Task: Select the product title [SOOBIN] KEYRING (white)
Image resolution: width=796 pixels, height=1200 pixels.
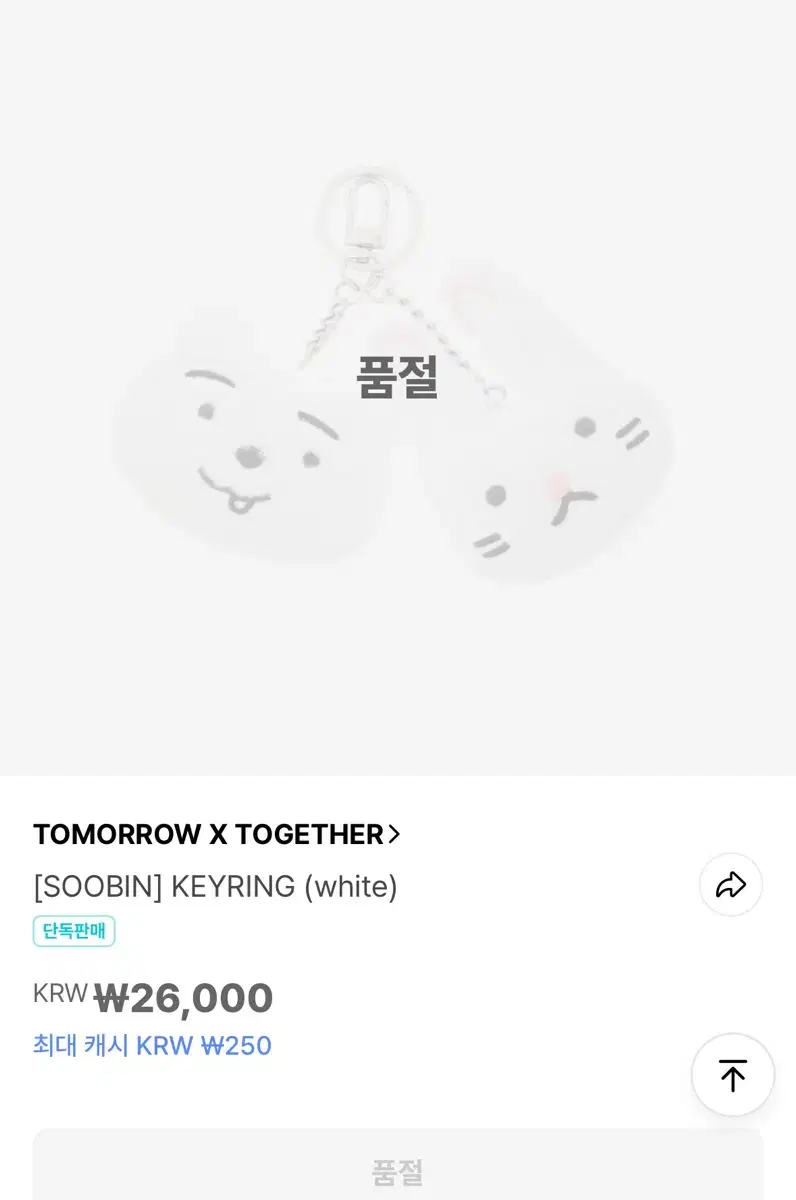Action: click(215, 886)
